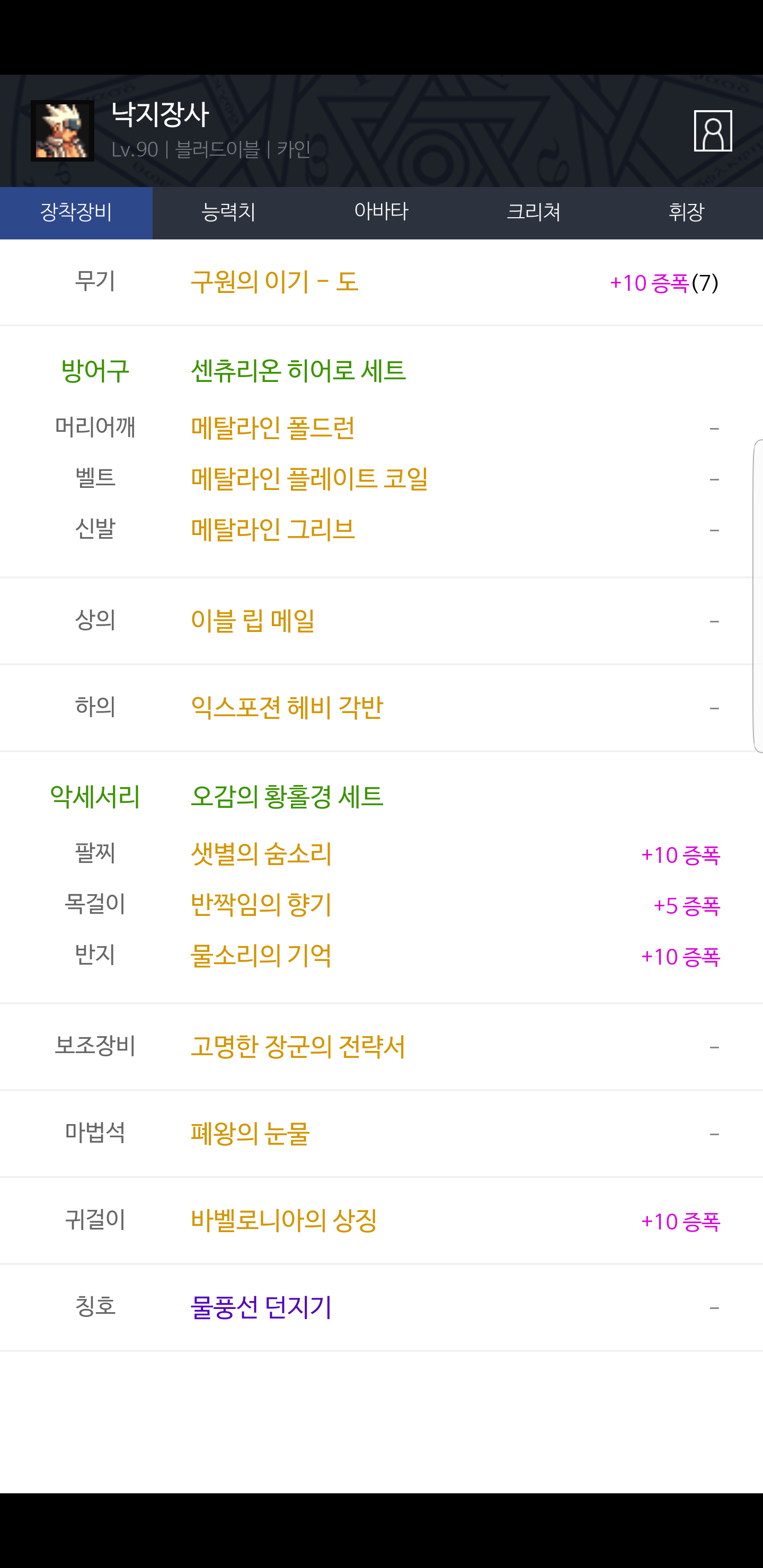Open 메탈라인 폴드런 shoulder item

click(381, 428)
